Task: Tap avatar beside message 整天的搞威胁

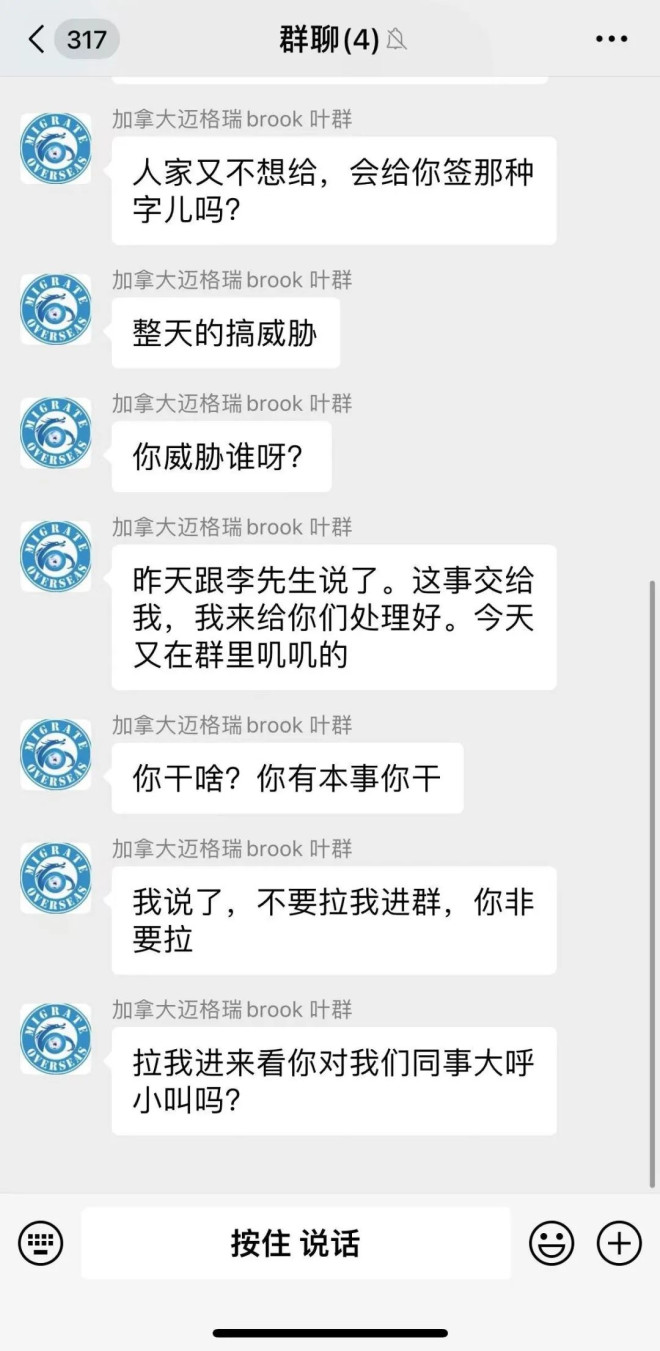Action: [56, 310]
